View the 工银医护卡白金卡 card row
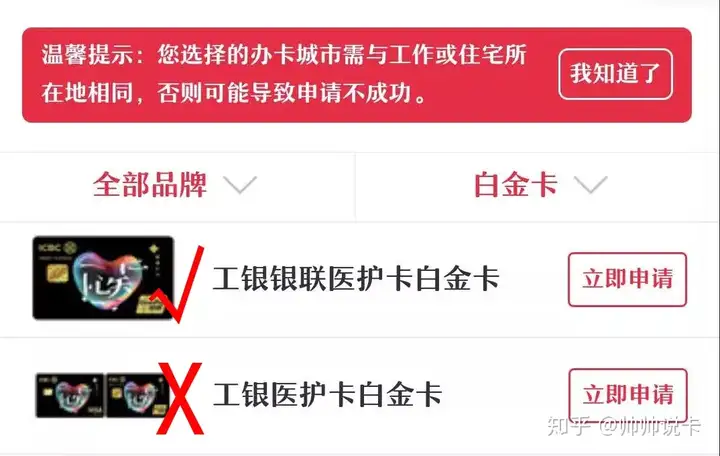720x456 pixels. click(x=327, y=394)
